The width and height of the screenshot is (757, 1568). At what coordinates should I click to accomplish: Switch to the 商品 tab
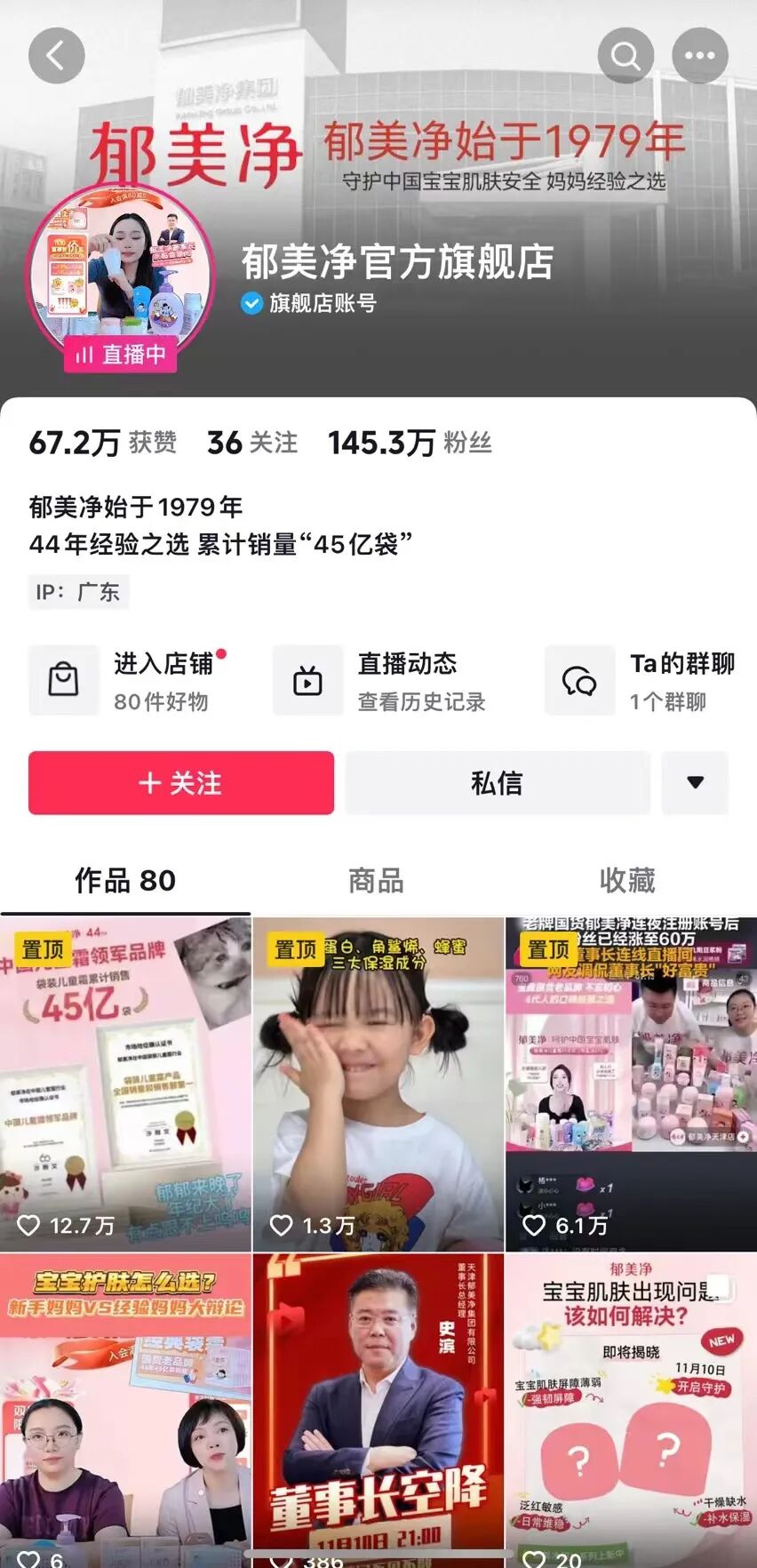tap(377, 881)
